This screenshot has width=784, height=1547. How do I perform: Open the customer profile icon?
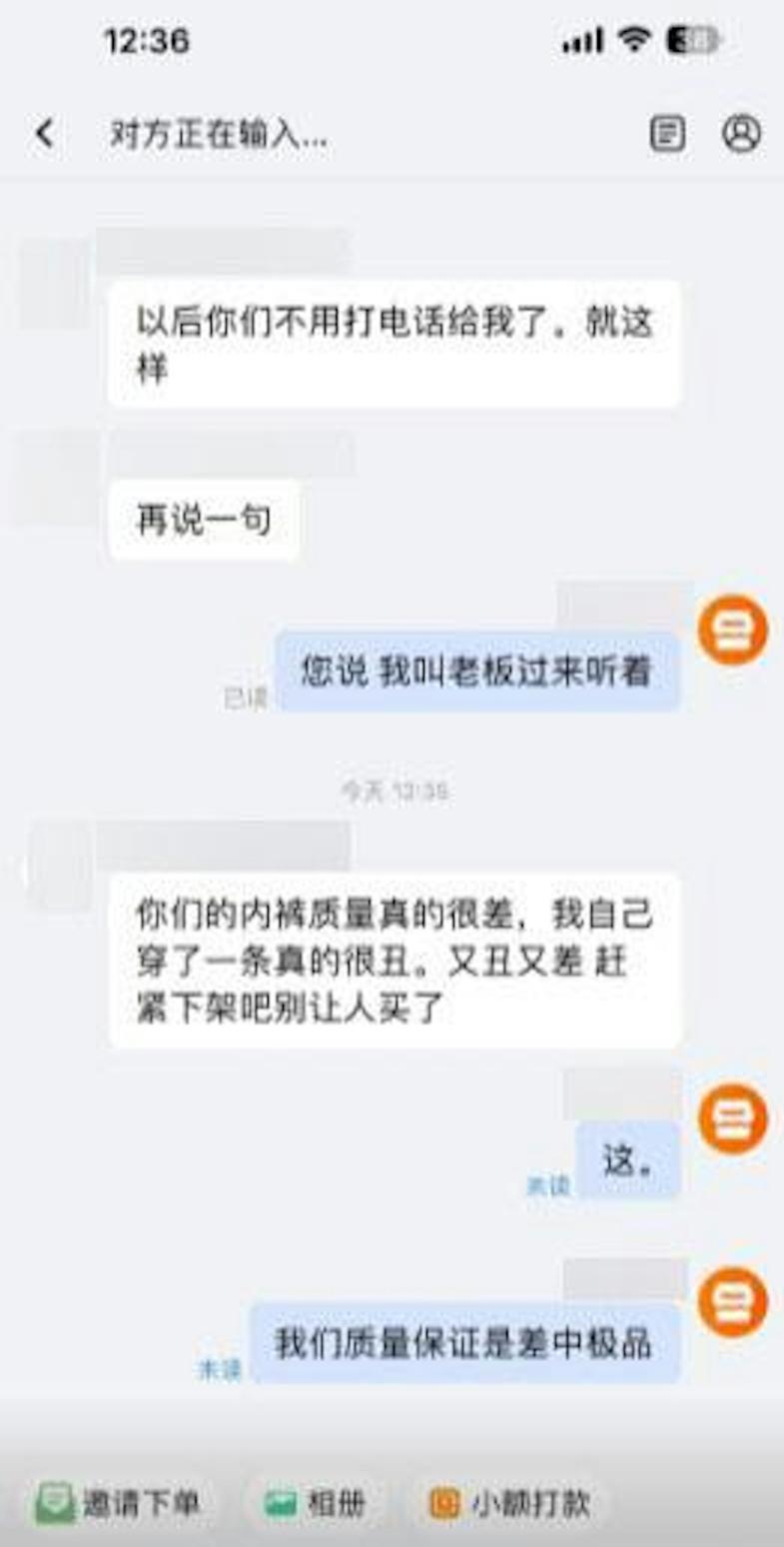pyautogui.click(x=741, y=133)
